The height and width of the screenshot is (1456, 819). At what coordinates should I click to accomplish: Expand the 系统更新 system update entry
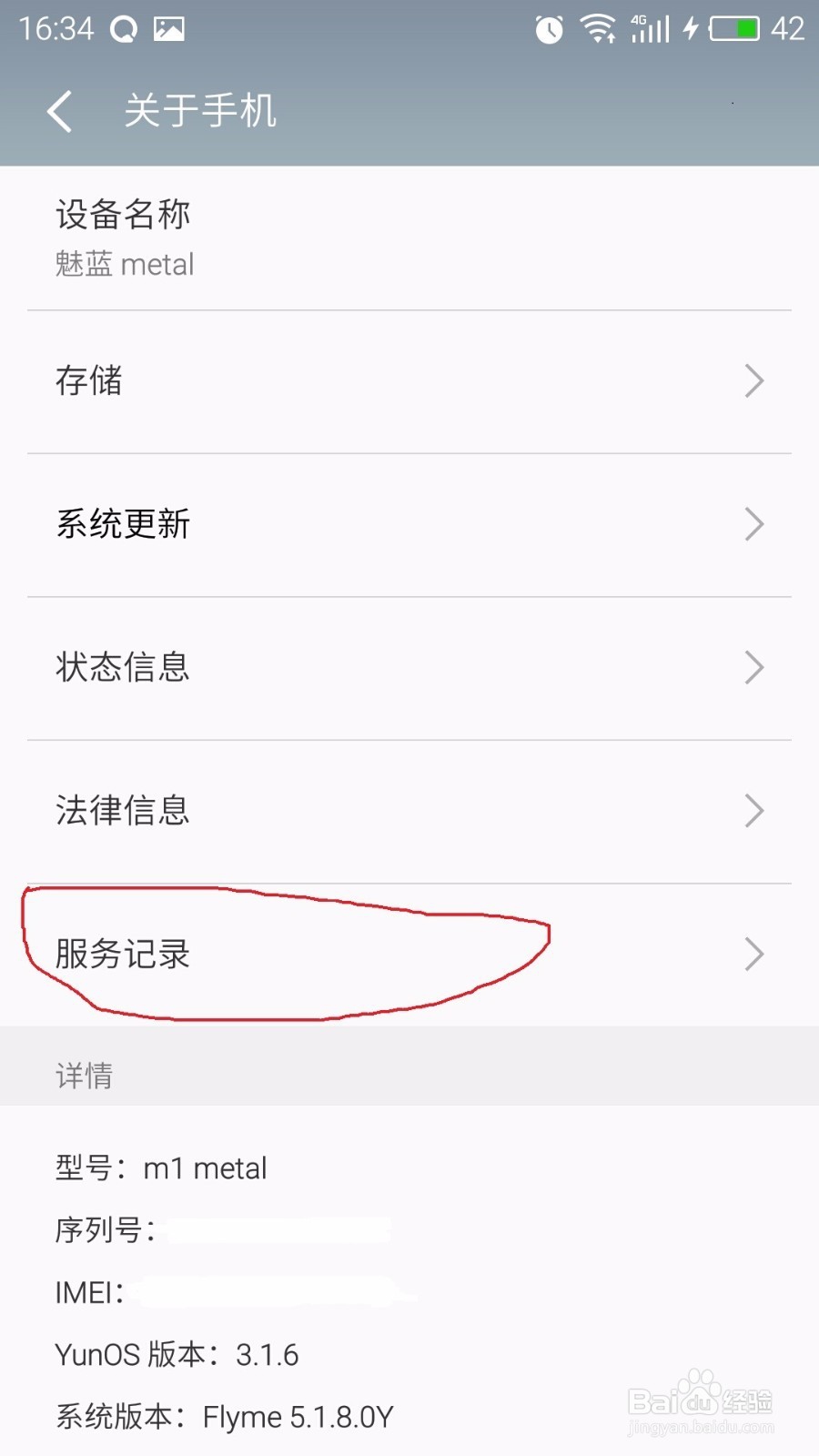pos(409,524)
